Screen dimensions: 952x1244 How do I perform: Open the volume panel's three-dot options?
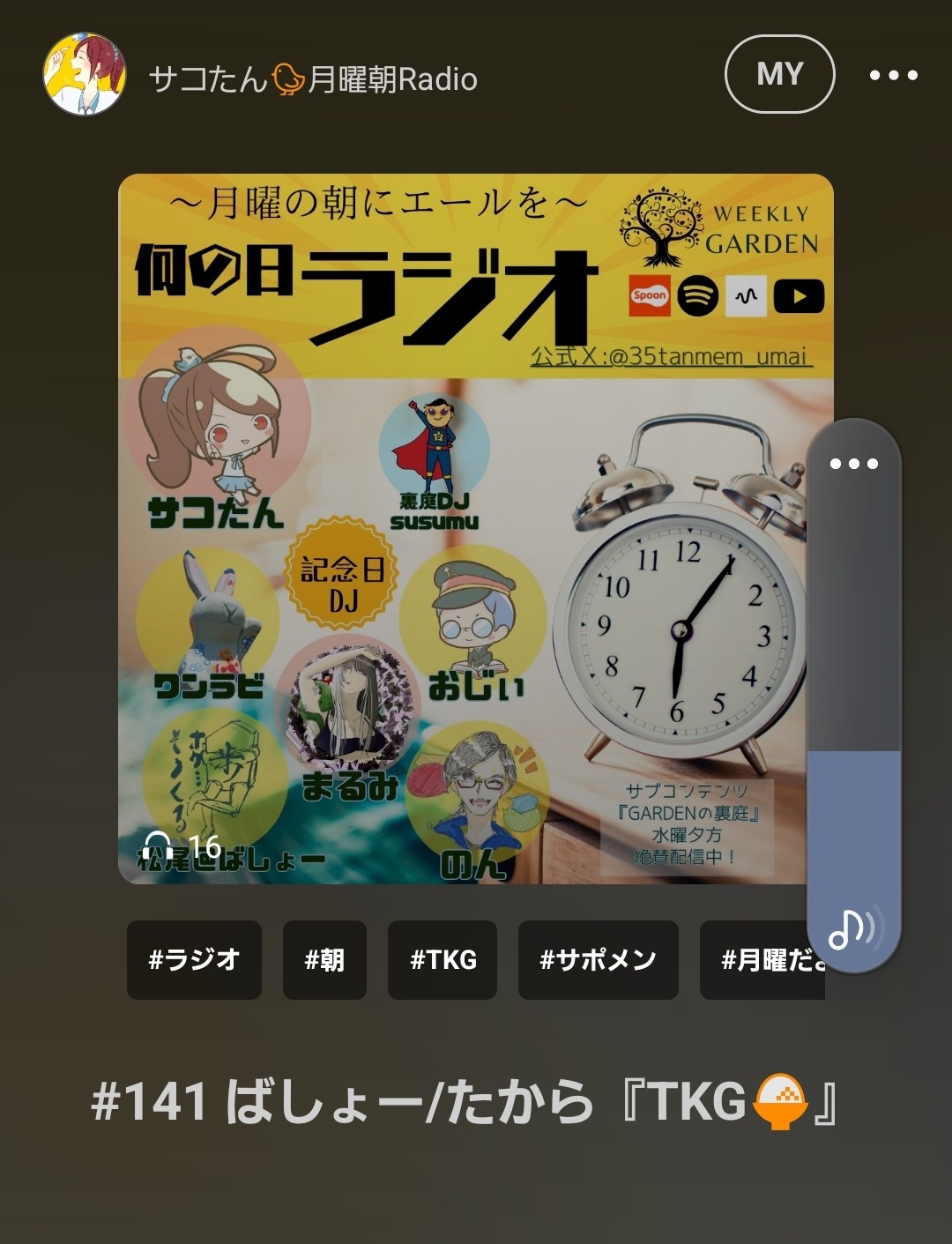(853, 464)
